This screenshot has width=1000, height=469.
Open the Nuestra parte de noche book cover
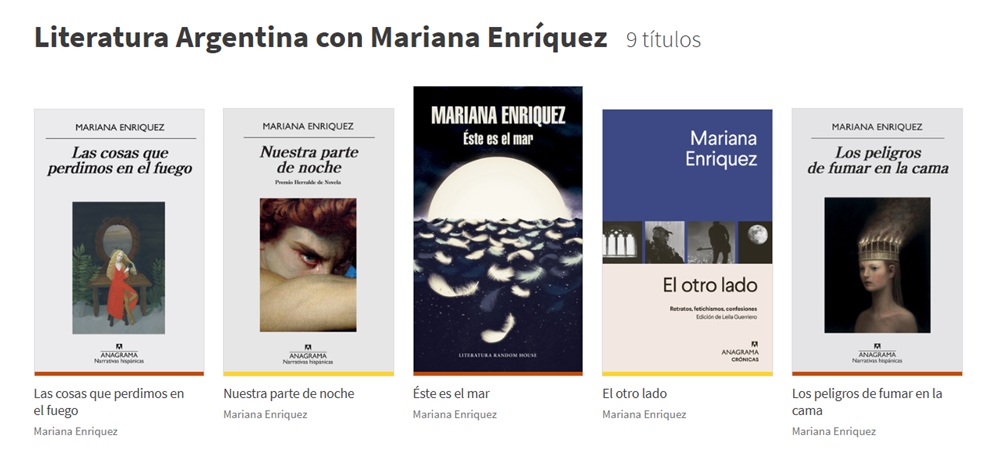click(308, 240)
